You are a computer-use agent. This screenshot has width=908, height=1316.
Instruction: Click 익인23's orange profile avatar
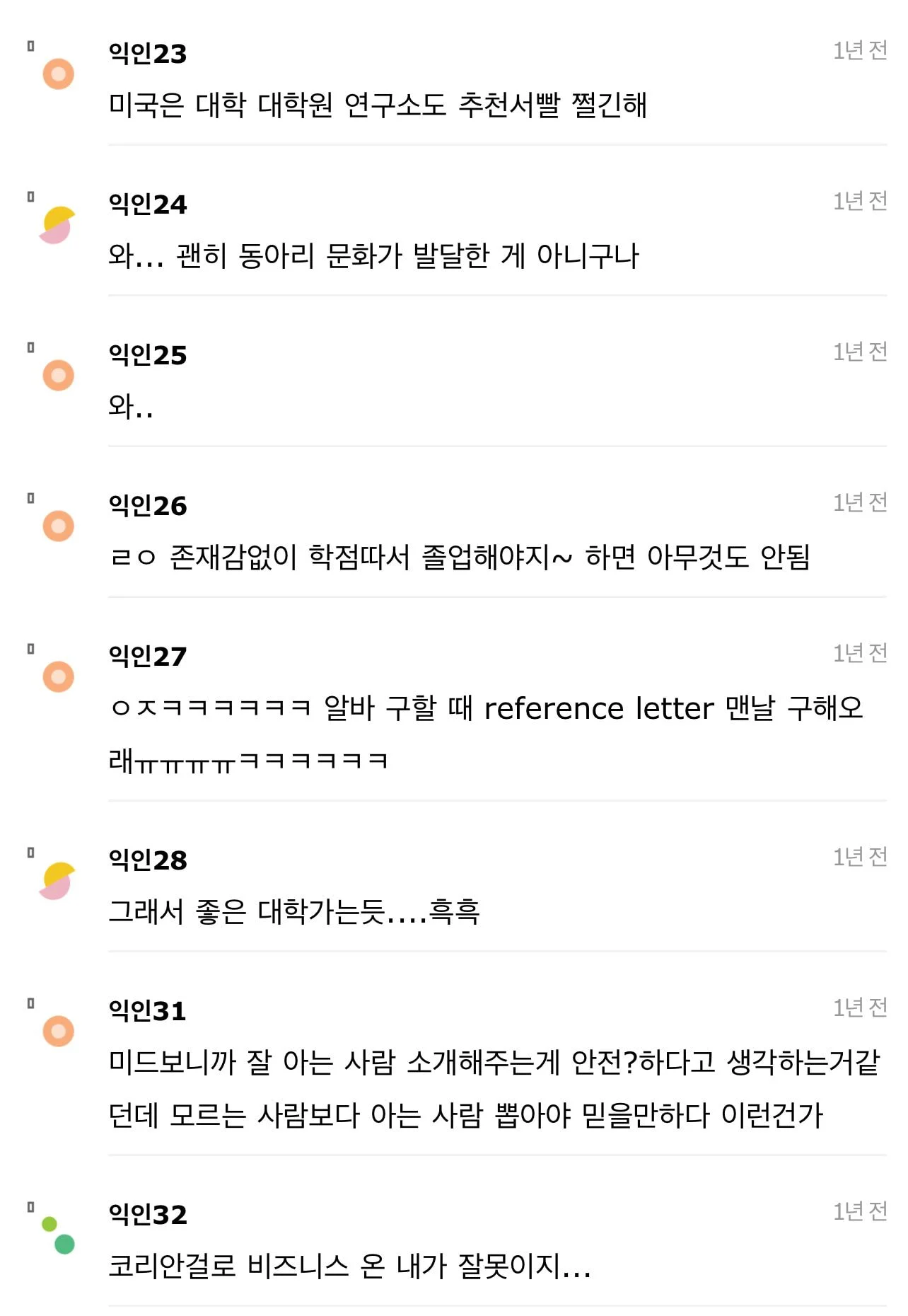click(x=57, y=73)
